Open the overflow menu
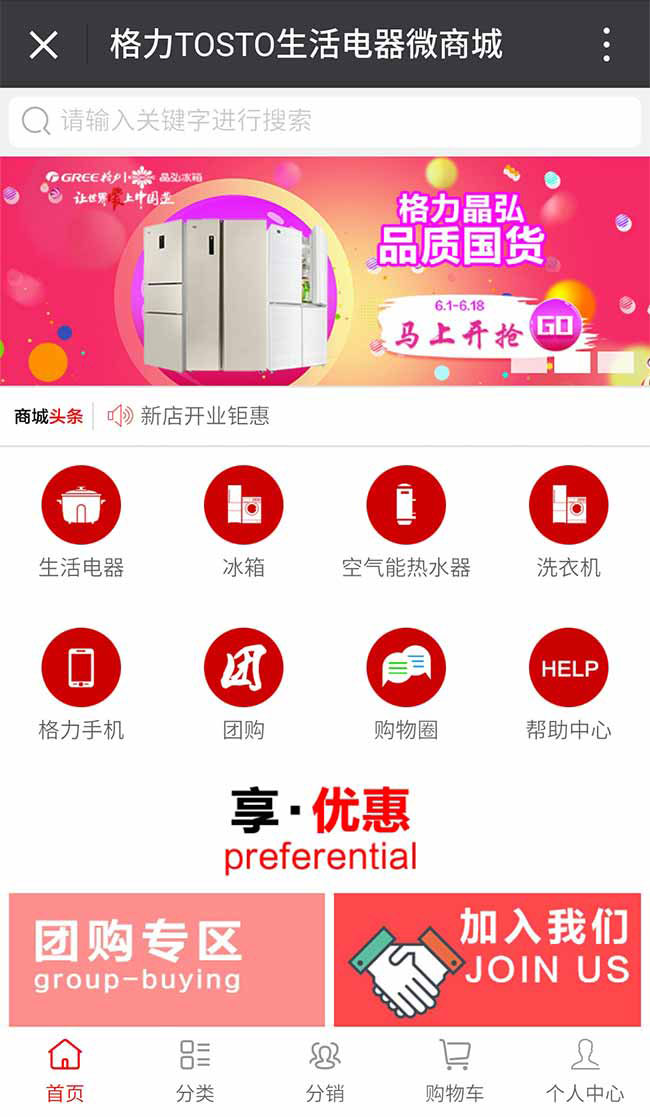 point(606,45)
